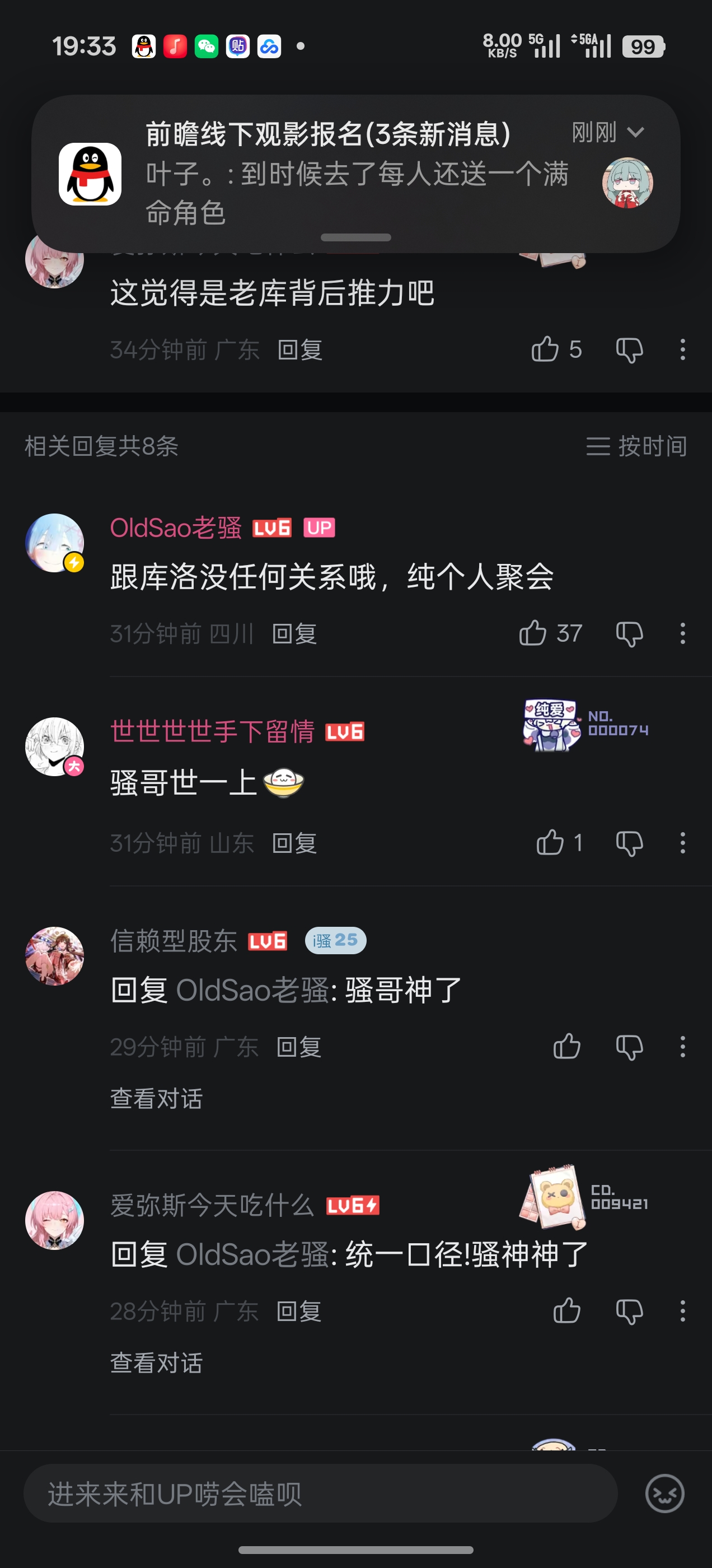Open the emoji picker
The height and width of the screenshot is (1568, 712).
(x=664, y=1494)
